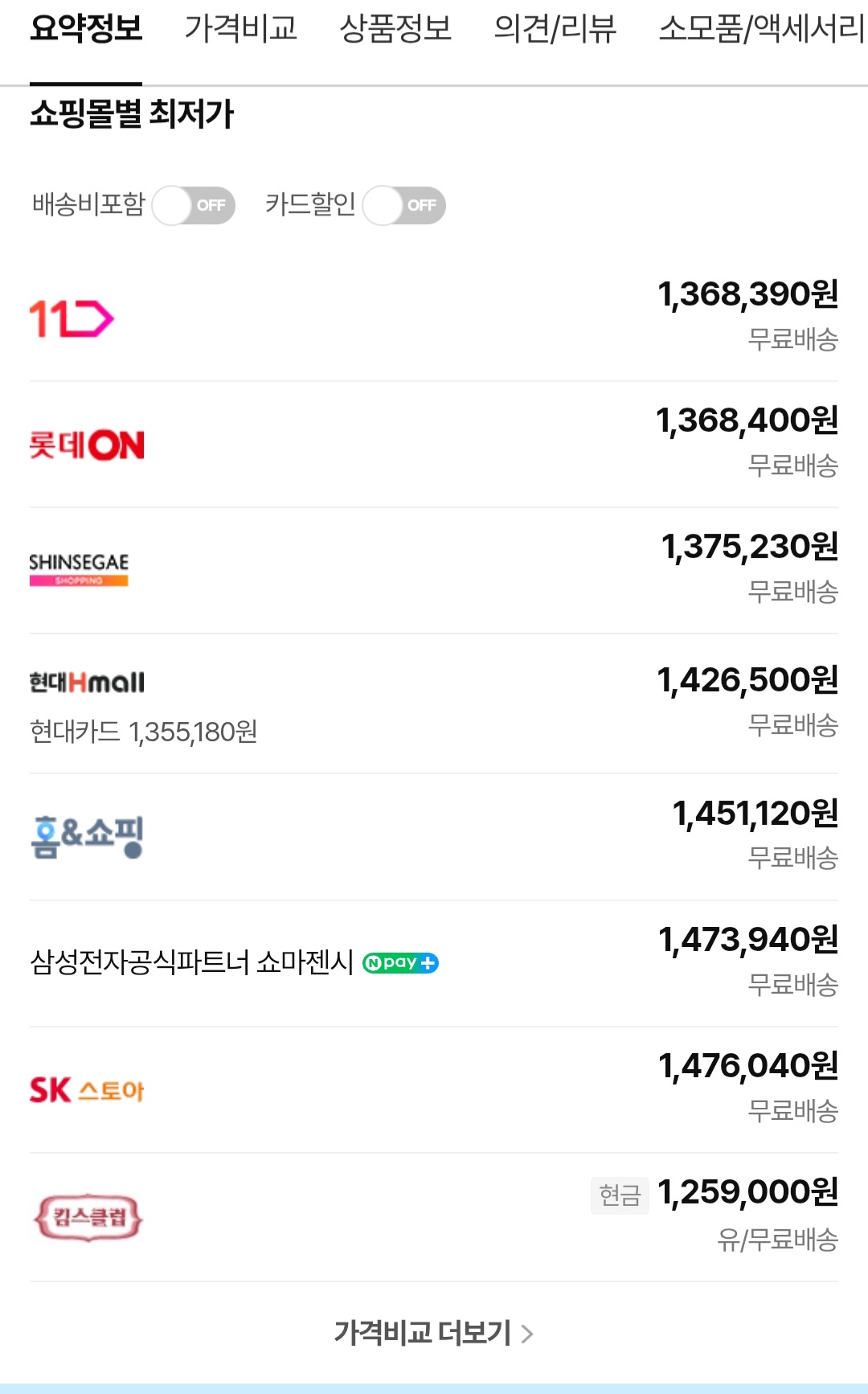View the SK스토아 price offer

[x=434, y=1090]
